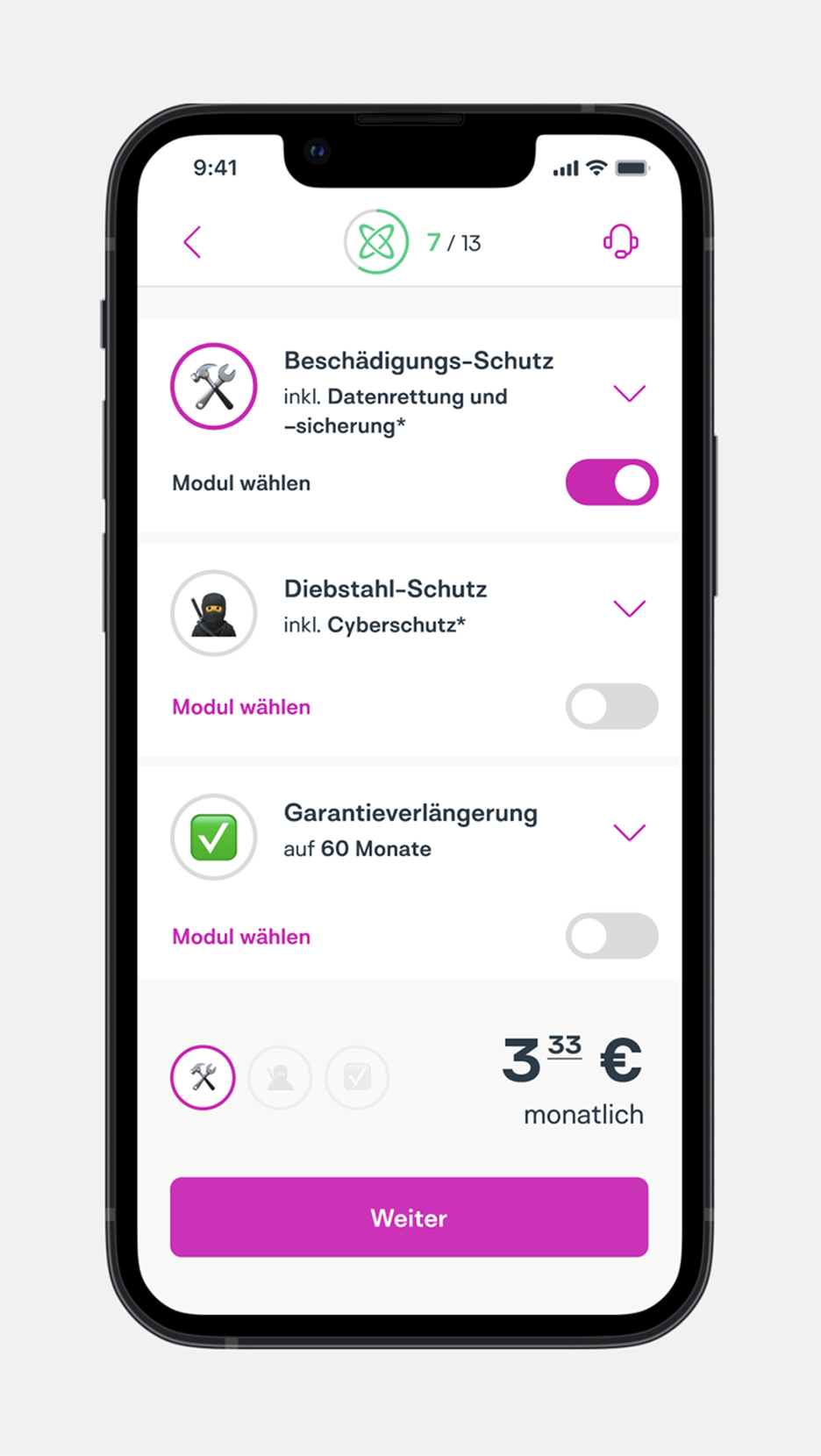Viewport: 821px width, 1456px height.
Task: Click the Modul wählen link under Diebstahl-Schutz
Action: point(241,706)
